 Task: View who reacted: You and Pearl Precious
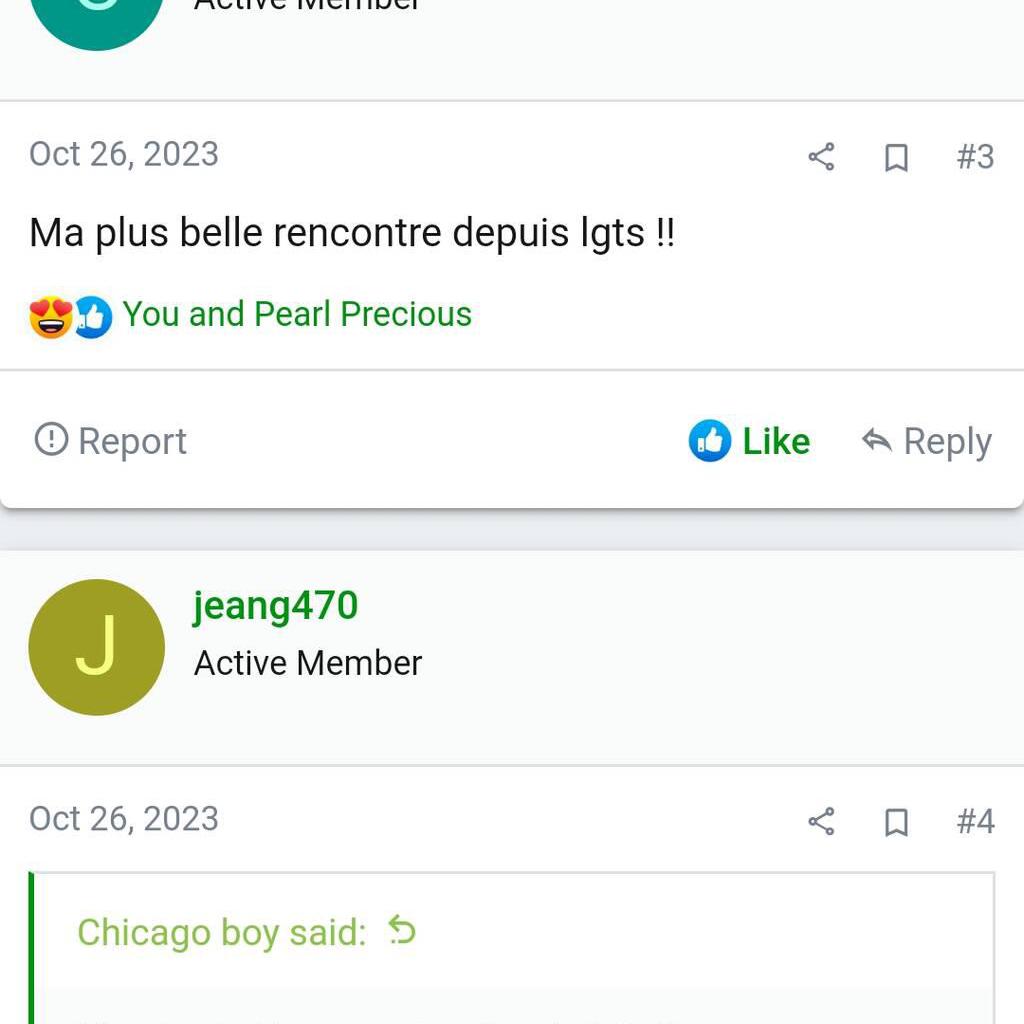(297, 314)
